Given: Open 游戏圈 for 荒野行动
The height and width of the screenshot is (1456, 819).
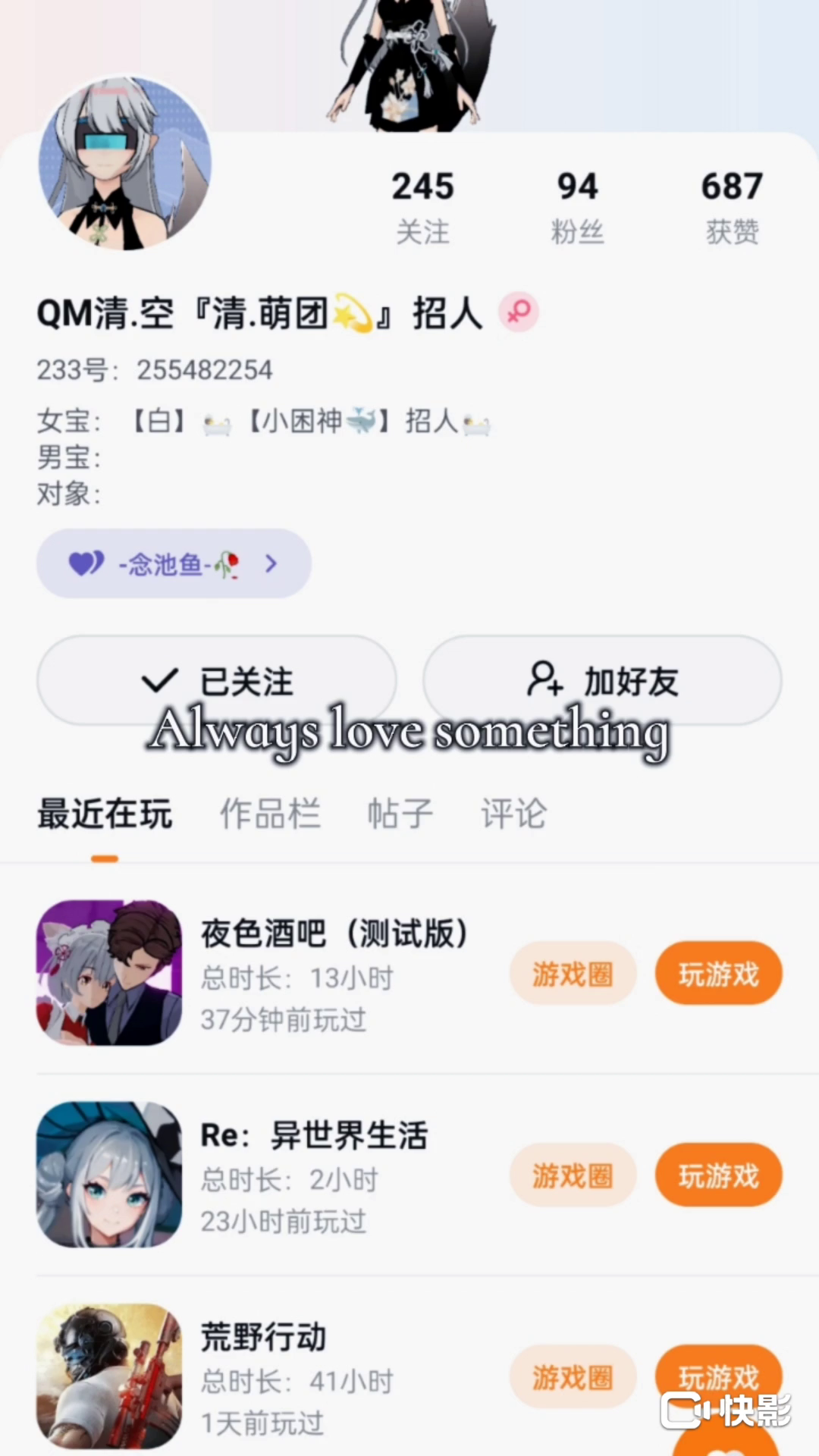Looking at the screenshot, I should (573, 1376).
